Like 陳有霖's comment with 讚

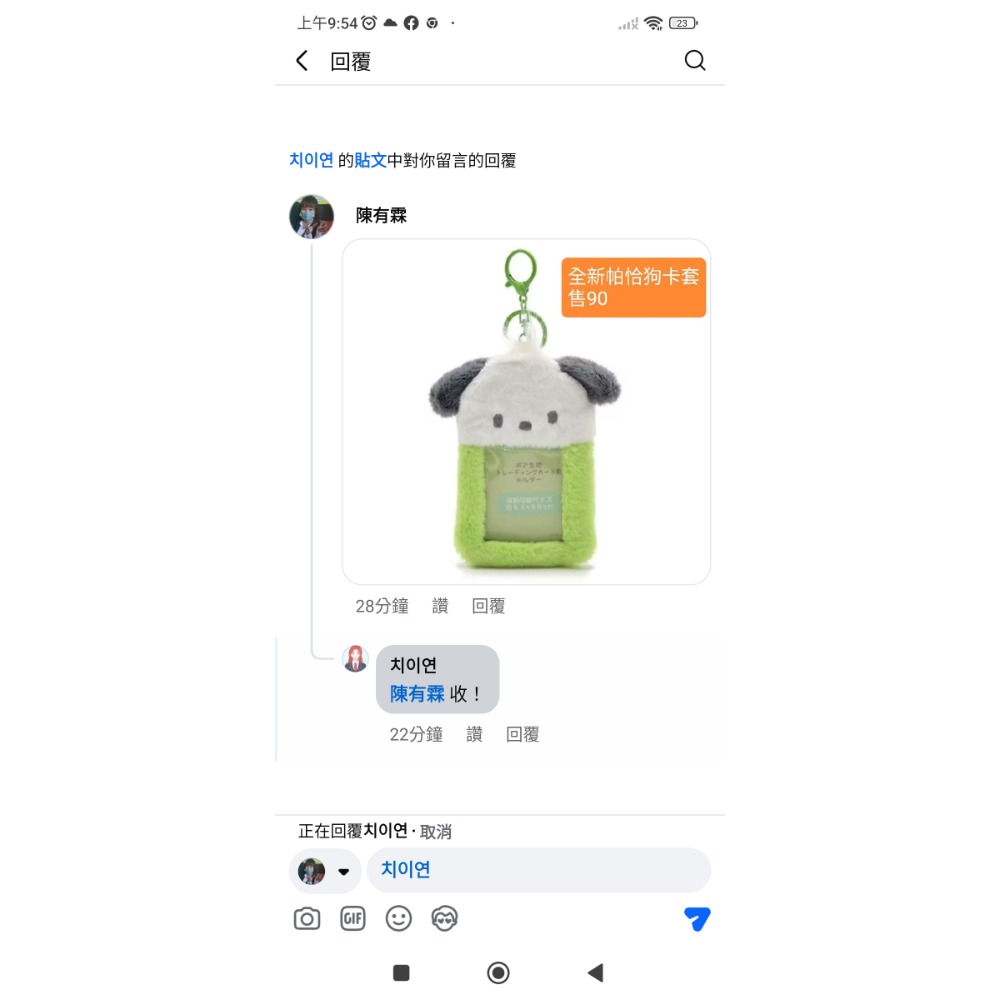point(440,606)
